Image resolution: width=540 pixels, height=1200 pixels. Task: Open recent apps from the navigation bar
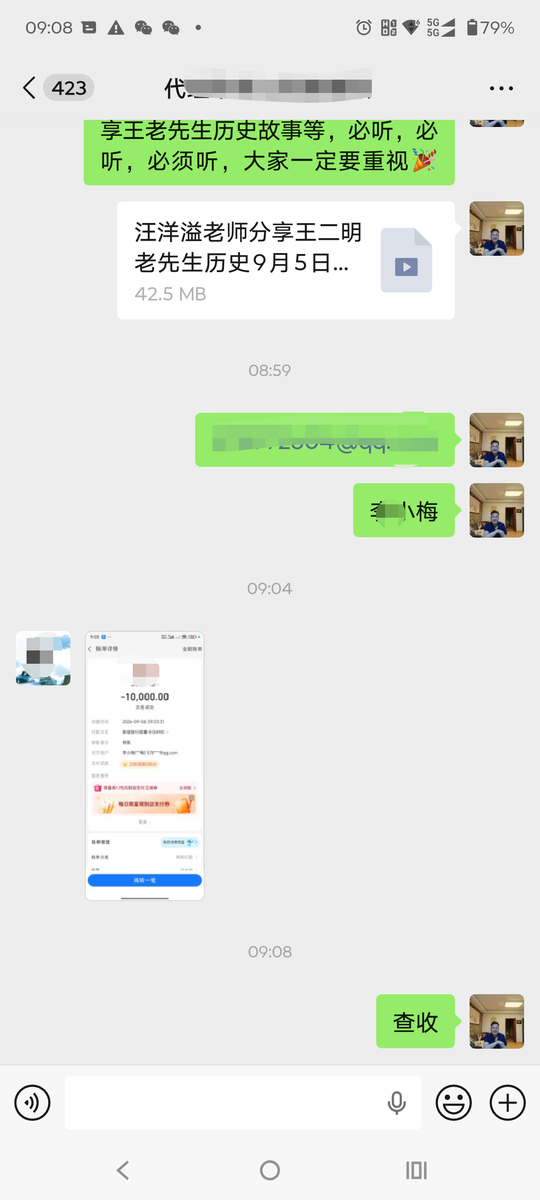click(416, 1170)
